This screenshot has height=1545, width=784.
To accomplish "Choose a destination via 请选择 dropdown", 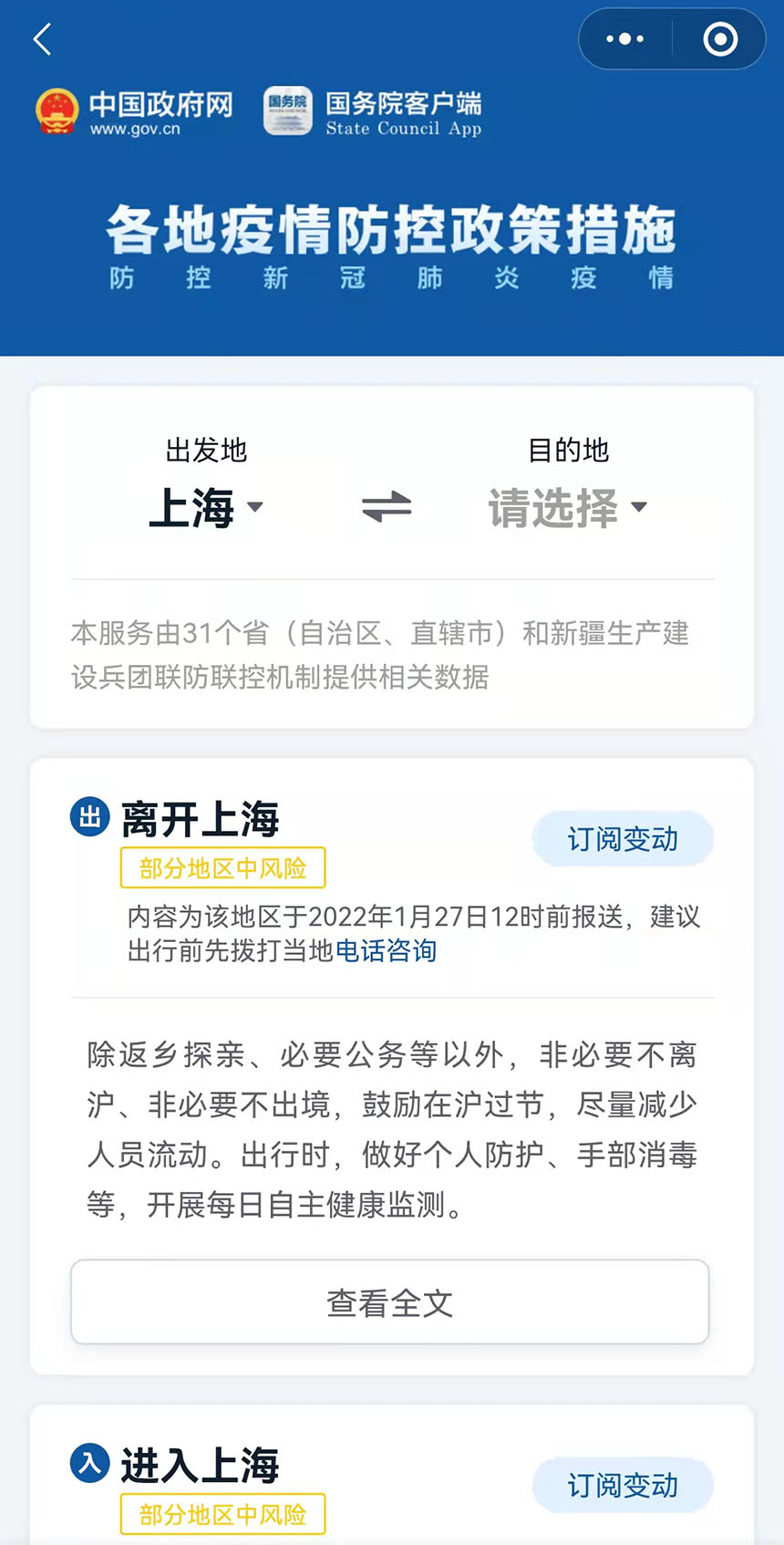I will point(567,508).
